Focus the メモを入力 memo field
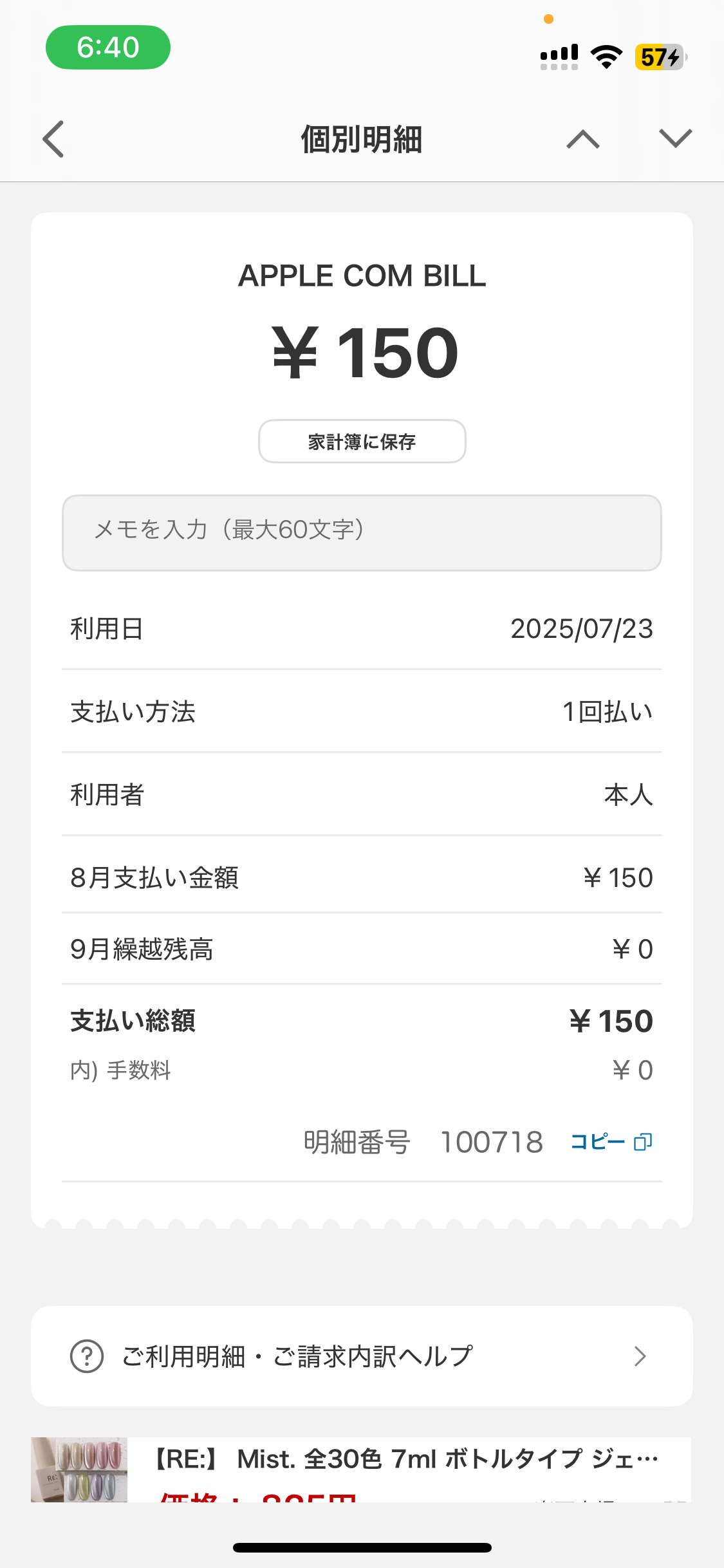The height and width of the screenshot is (1568, 724). (362, 532)
